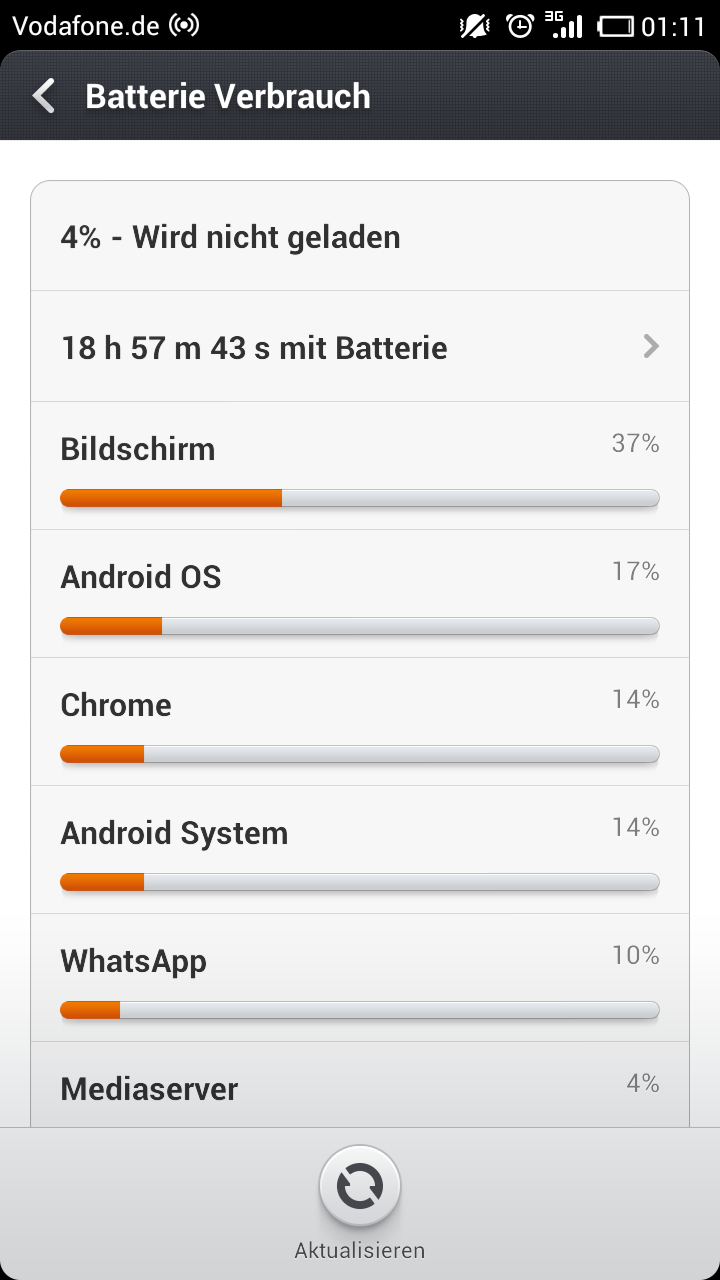Open the Mediaserver usage entry
Image resolution: width=720 pixels, height=1280 pixels.
[360, 1087]
